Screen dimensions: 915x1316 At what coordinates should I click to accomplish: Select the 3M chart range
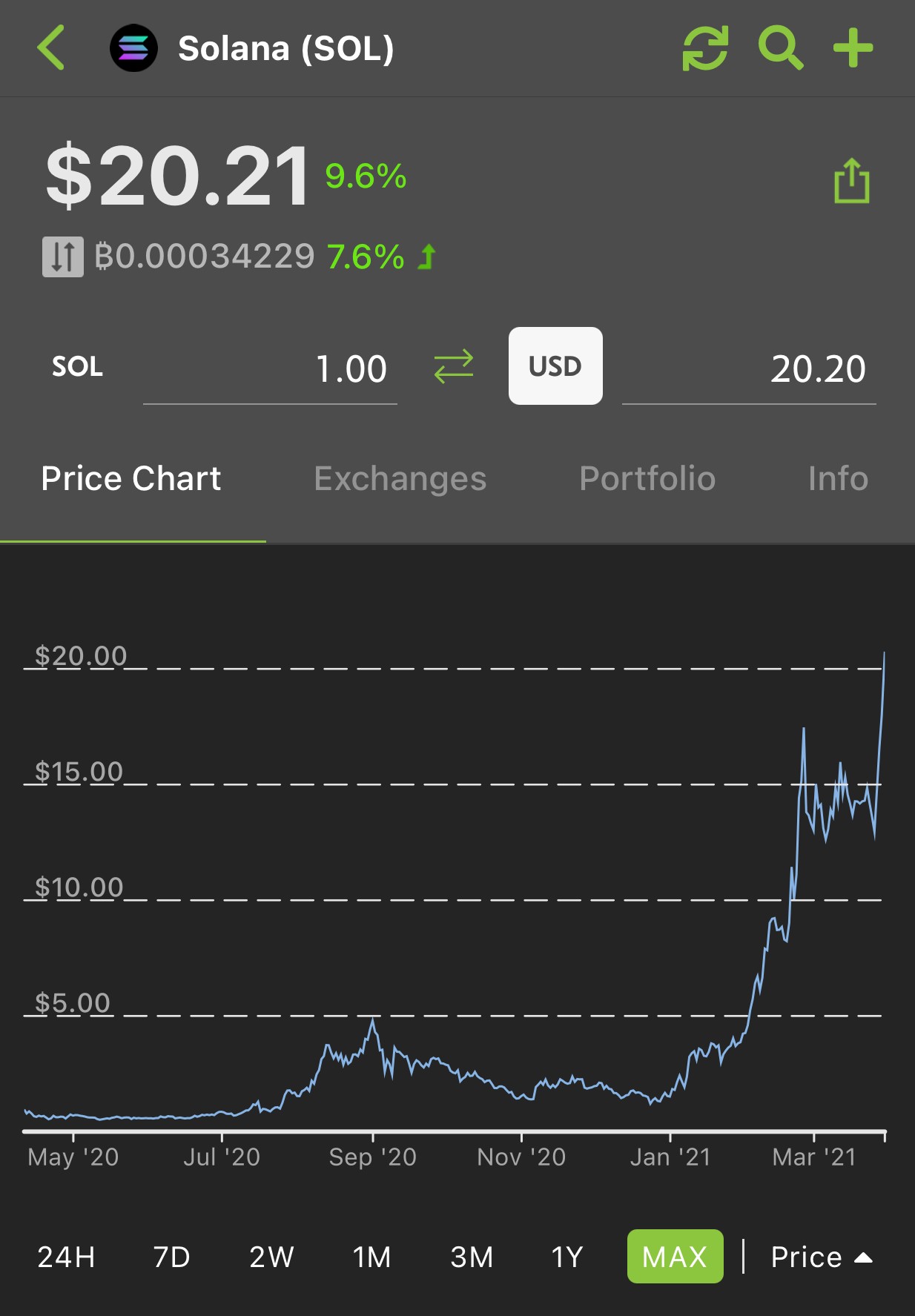click(472, 1257)
